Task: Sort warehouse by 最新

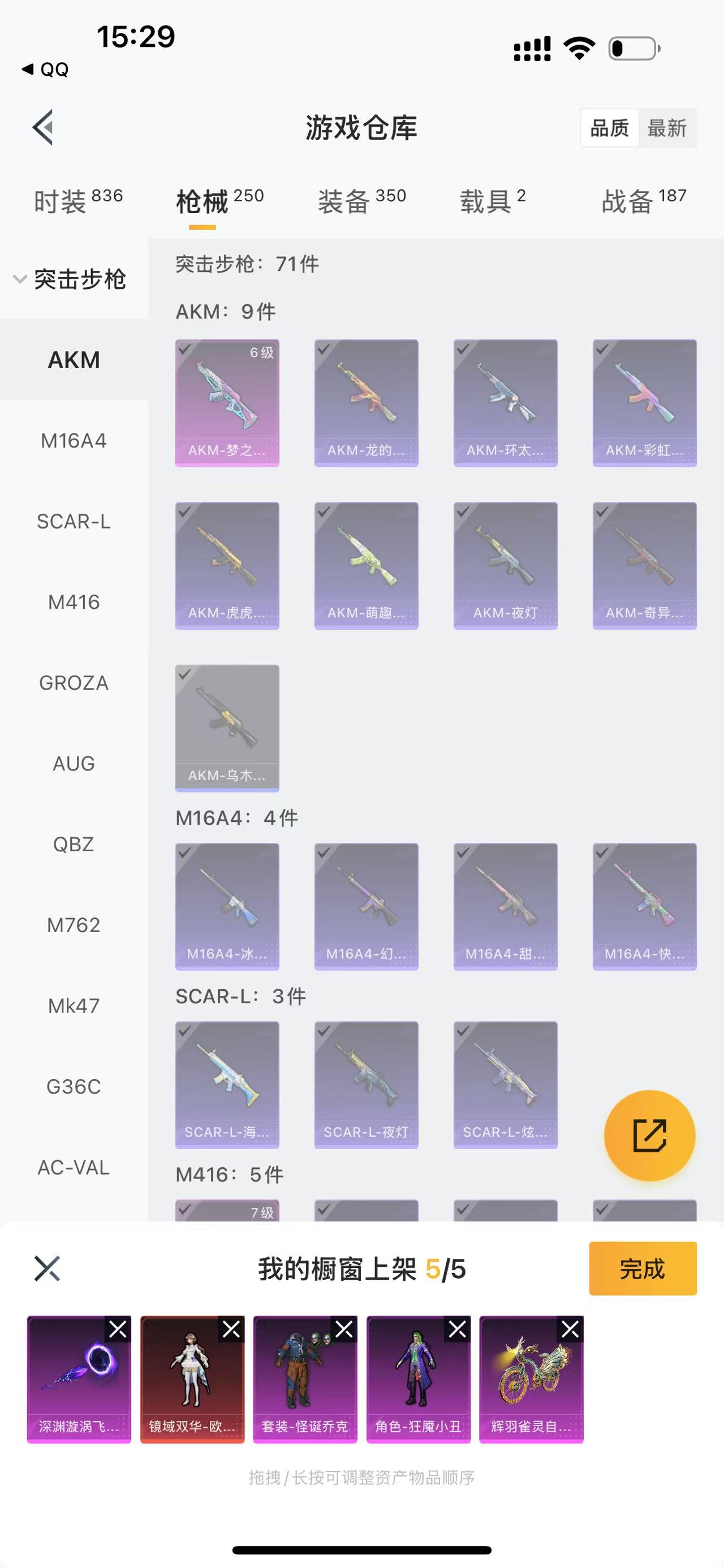Action: [667, 128]
